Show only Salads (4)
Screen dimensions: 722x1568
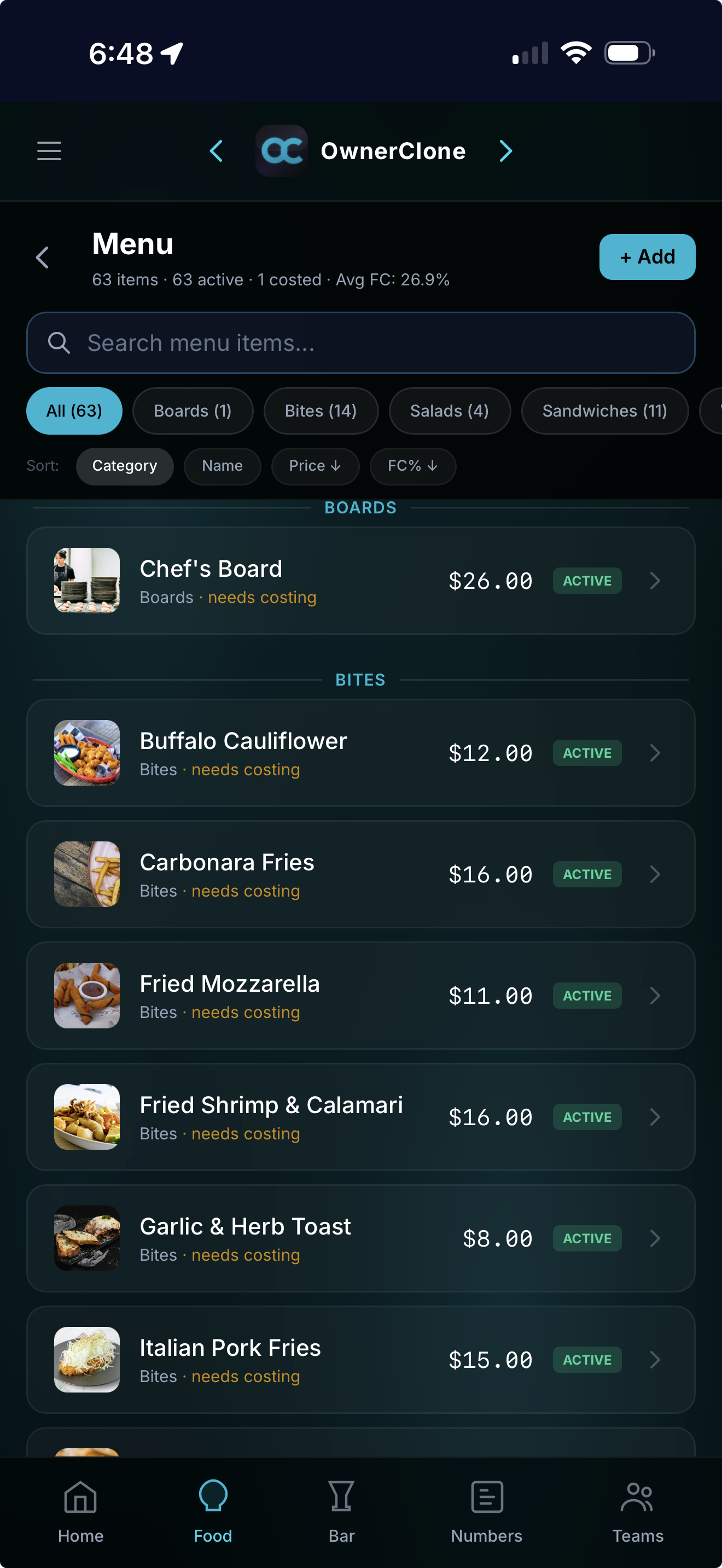click(449, 411)
